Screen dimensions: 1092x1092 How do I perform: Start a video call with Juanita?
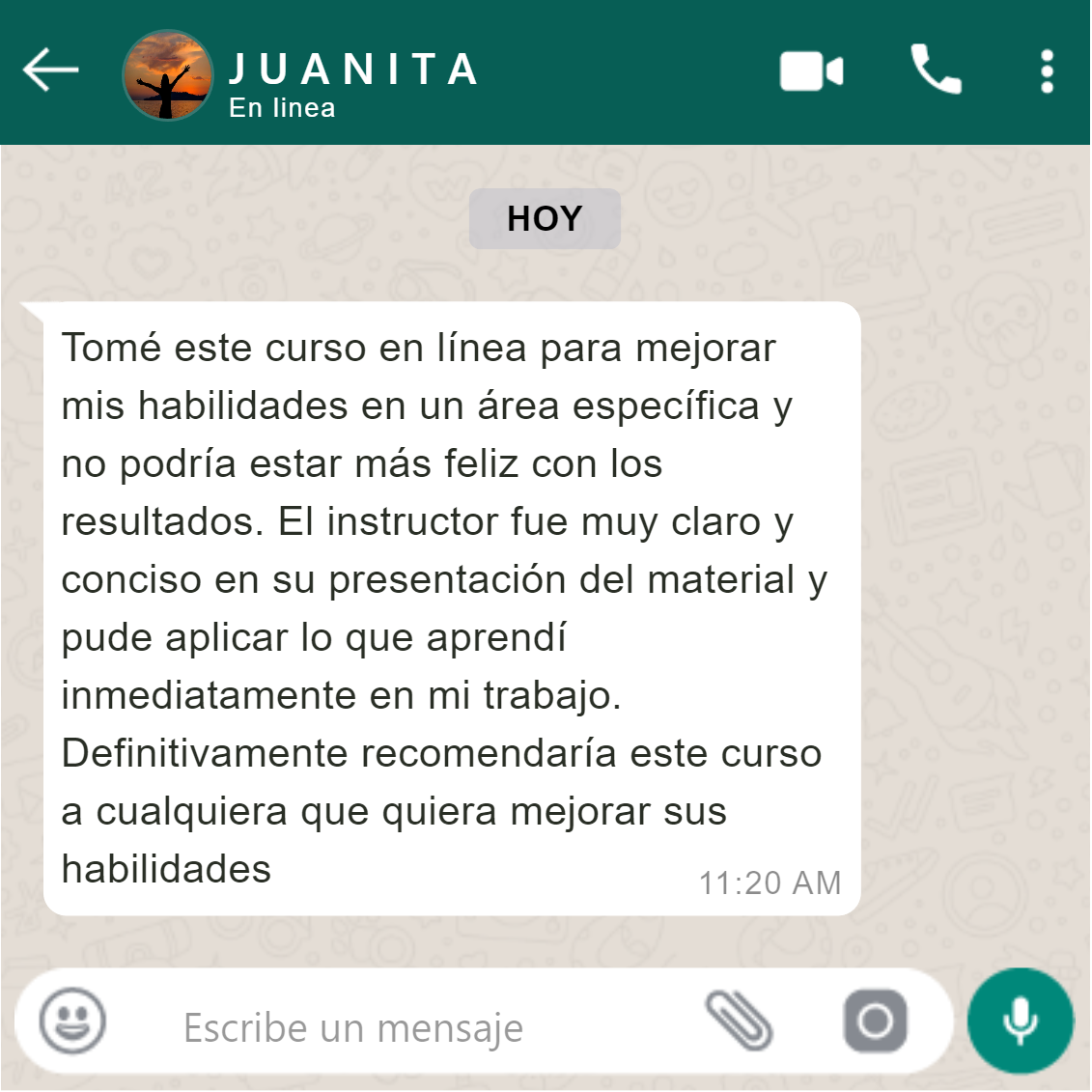(811, 71)
